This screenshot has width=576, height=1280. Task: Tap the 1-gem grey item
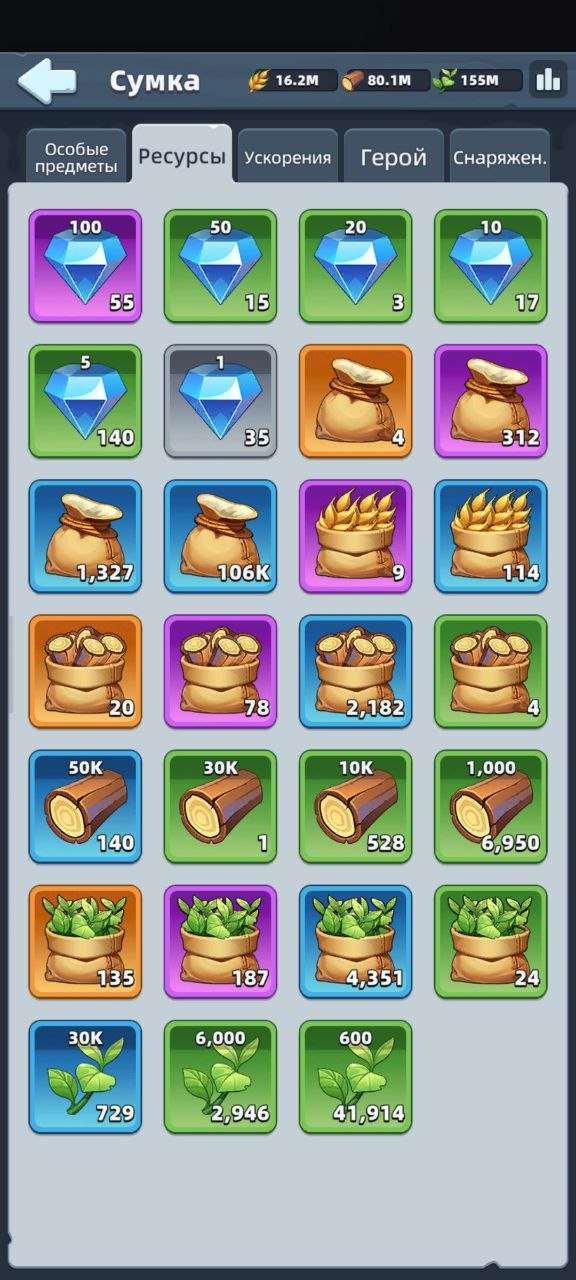tap(220, 401)
